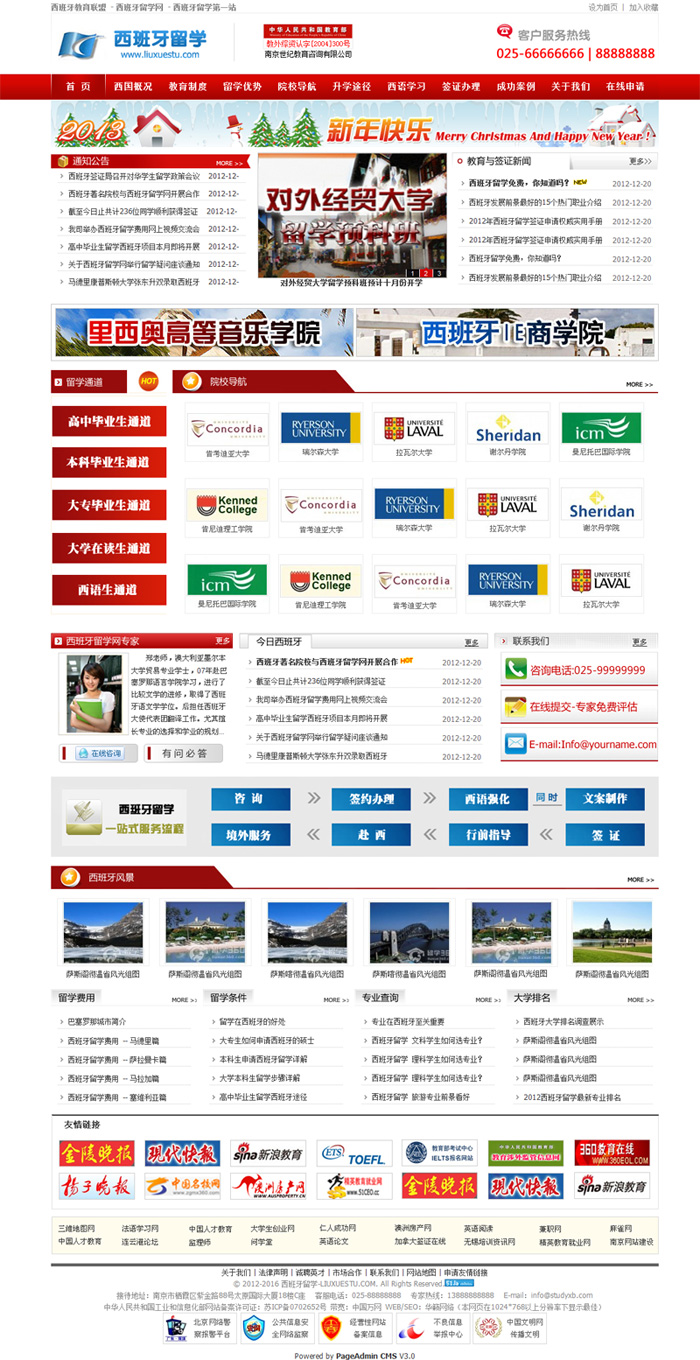Open the 里西奥高等音乐学院 banner
Image resolution: width=700 pixels, height=1360 pixels.
click(x=204, y=332)
